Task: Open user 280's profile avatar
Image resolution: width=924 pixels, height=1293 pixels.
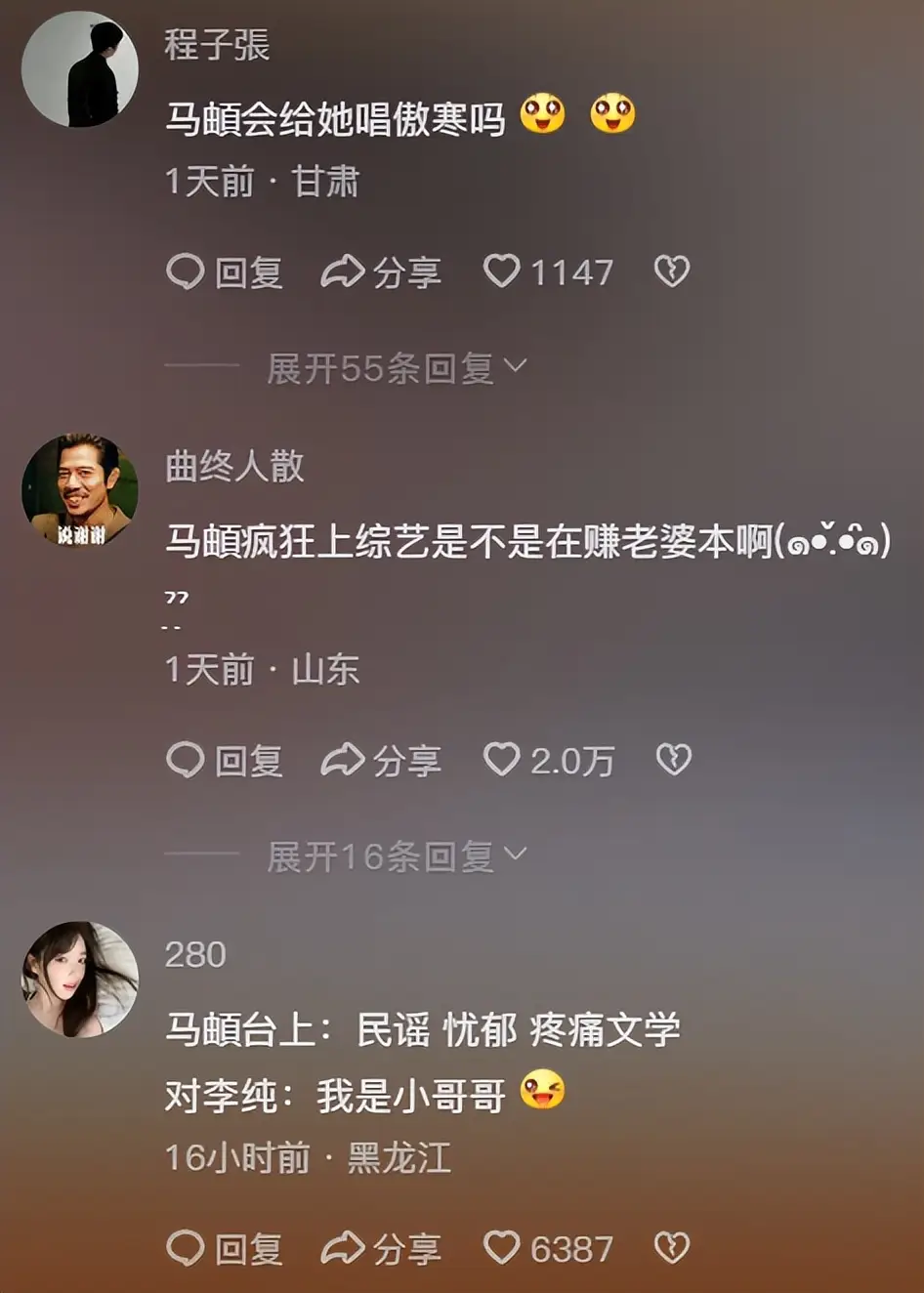Action: (x=80, y=979)
